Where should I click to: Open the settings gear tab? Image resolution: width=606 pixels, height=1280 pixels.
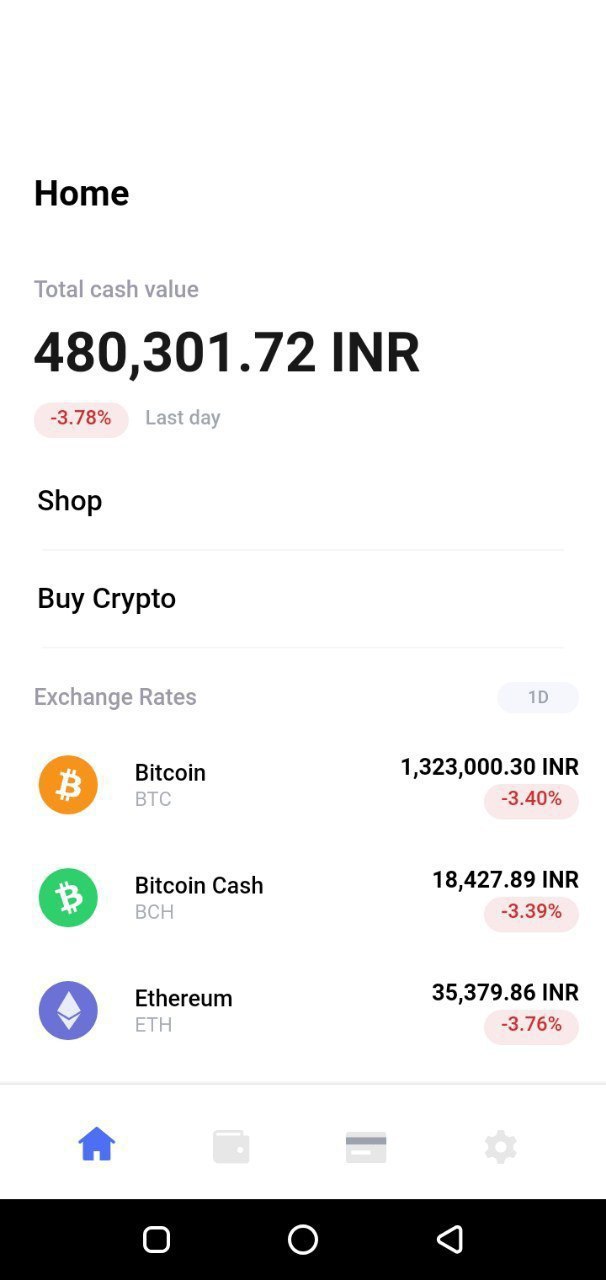[500, 1146]
